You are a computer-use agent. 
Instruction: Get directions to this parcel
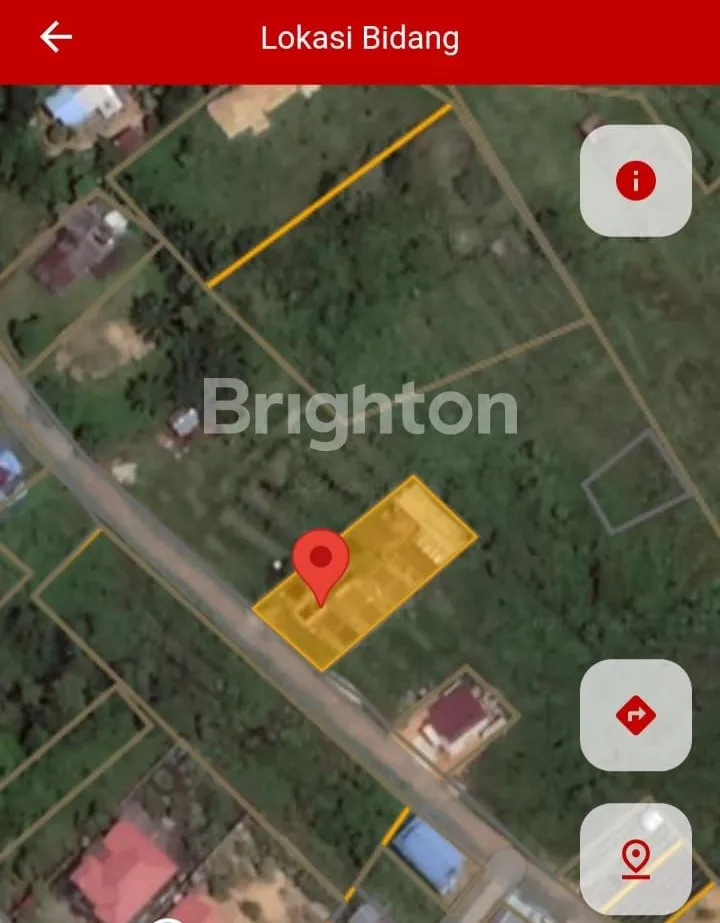coord(636,715)
